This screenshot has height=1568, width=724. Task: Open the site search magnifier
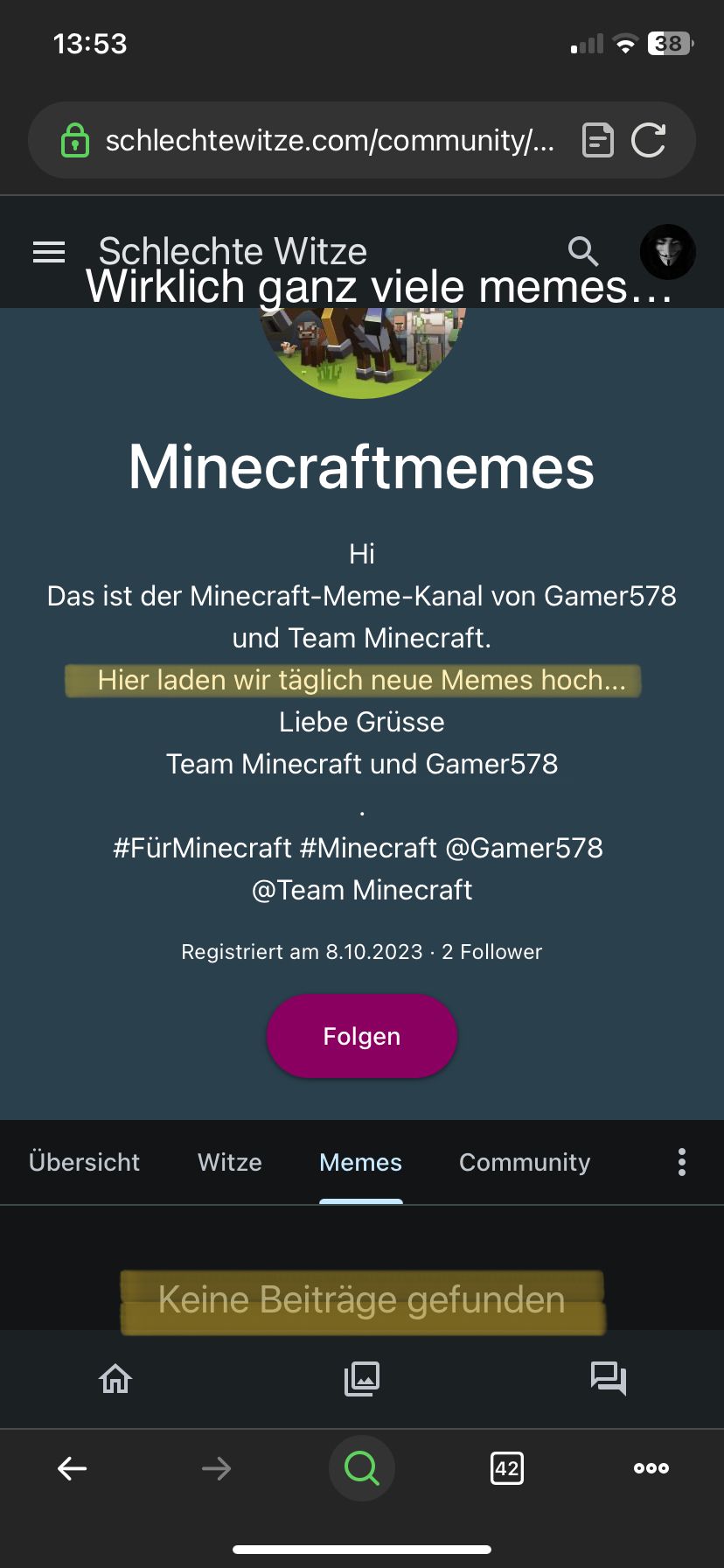pos(583,251)
